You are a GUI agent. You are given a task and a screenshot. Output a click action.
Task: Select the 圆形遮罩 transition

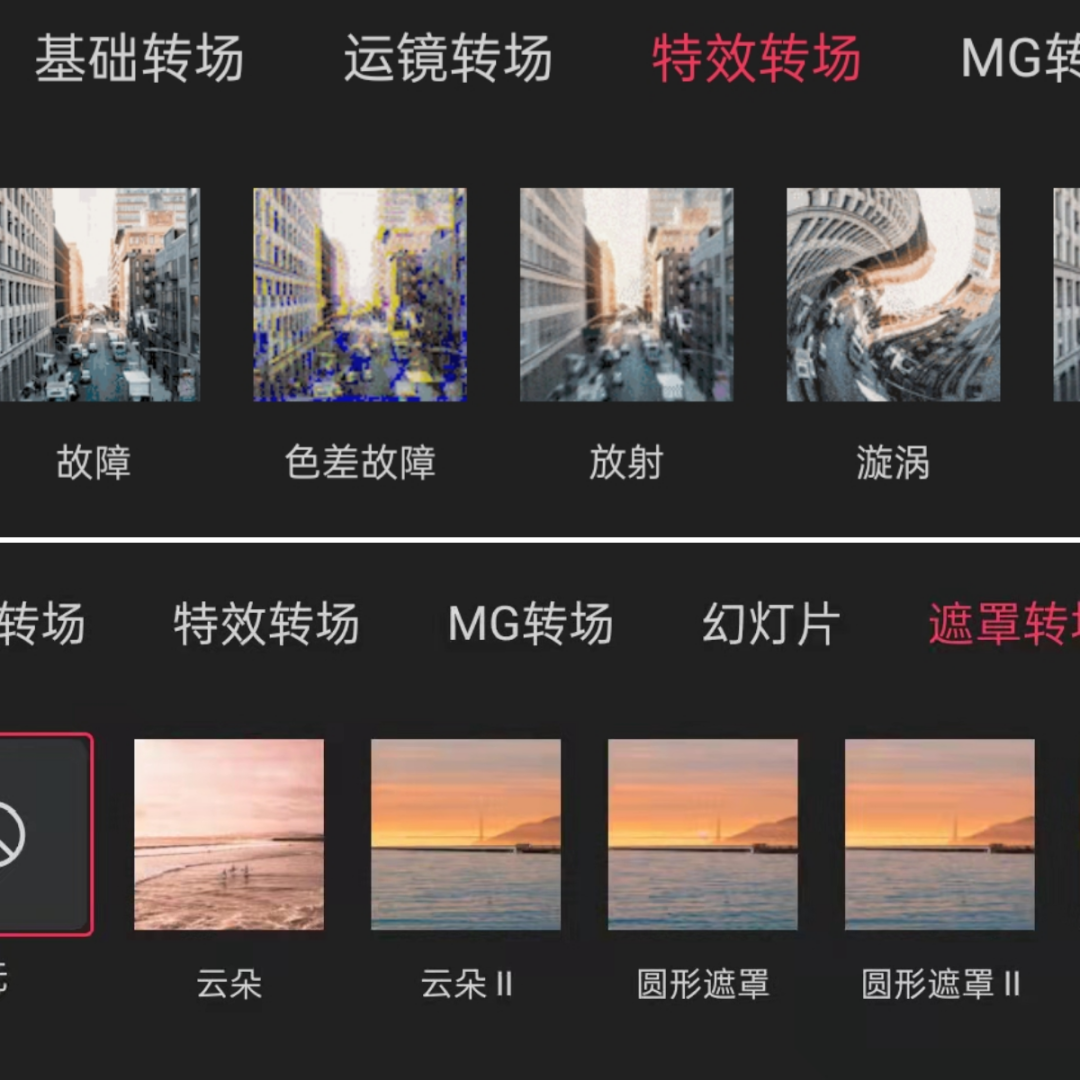click(x=703, y=835)
